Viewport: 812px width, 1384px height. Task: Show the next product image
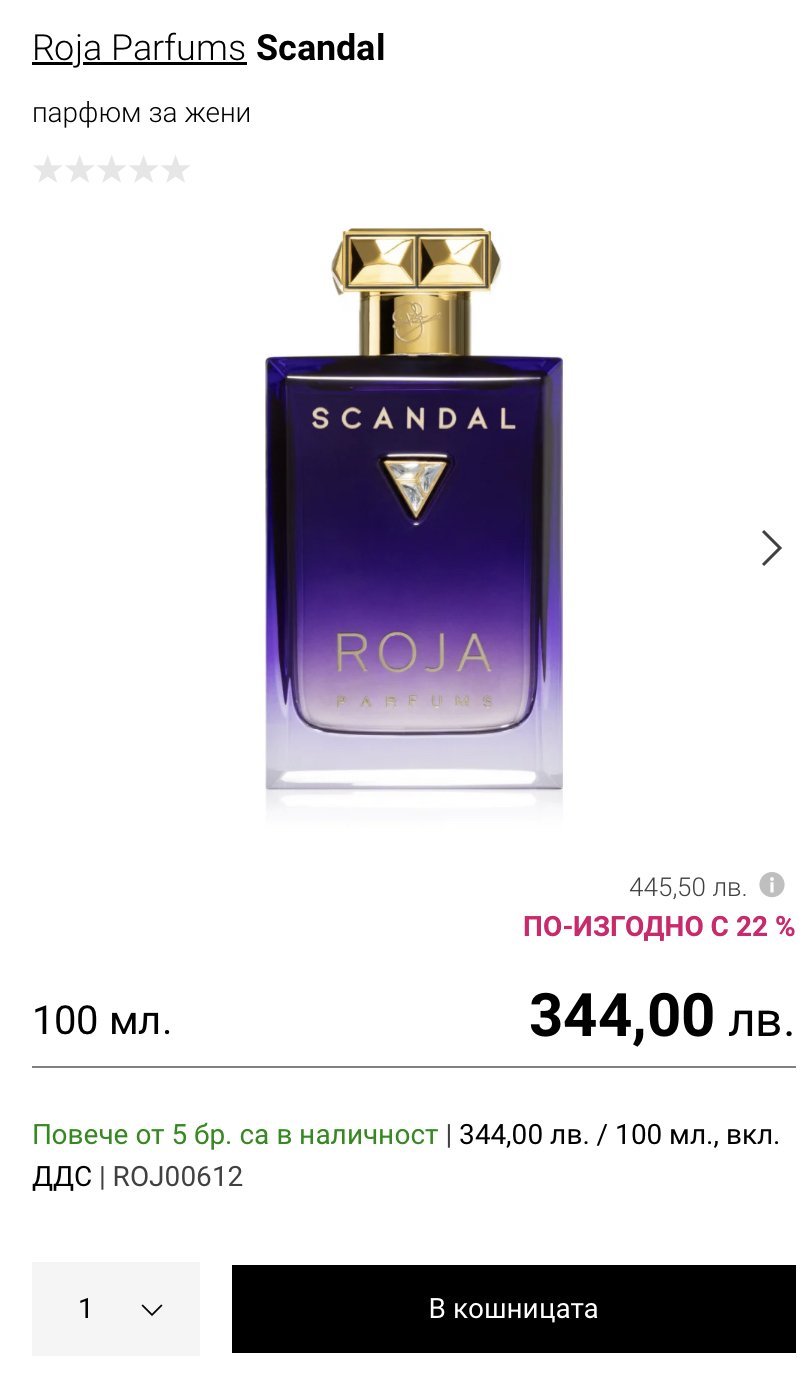click(771, 548)
